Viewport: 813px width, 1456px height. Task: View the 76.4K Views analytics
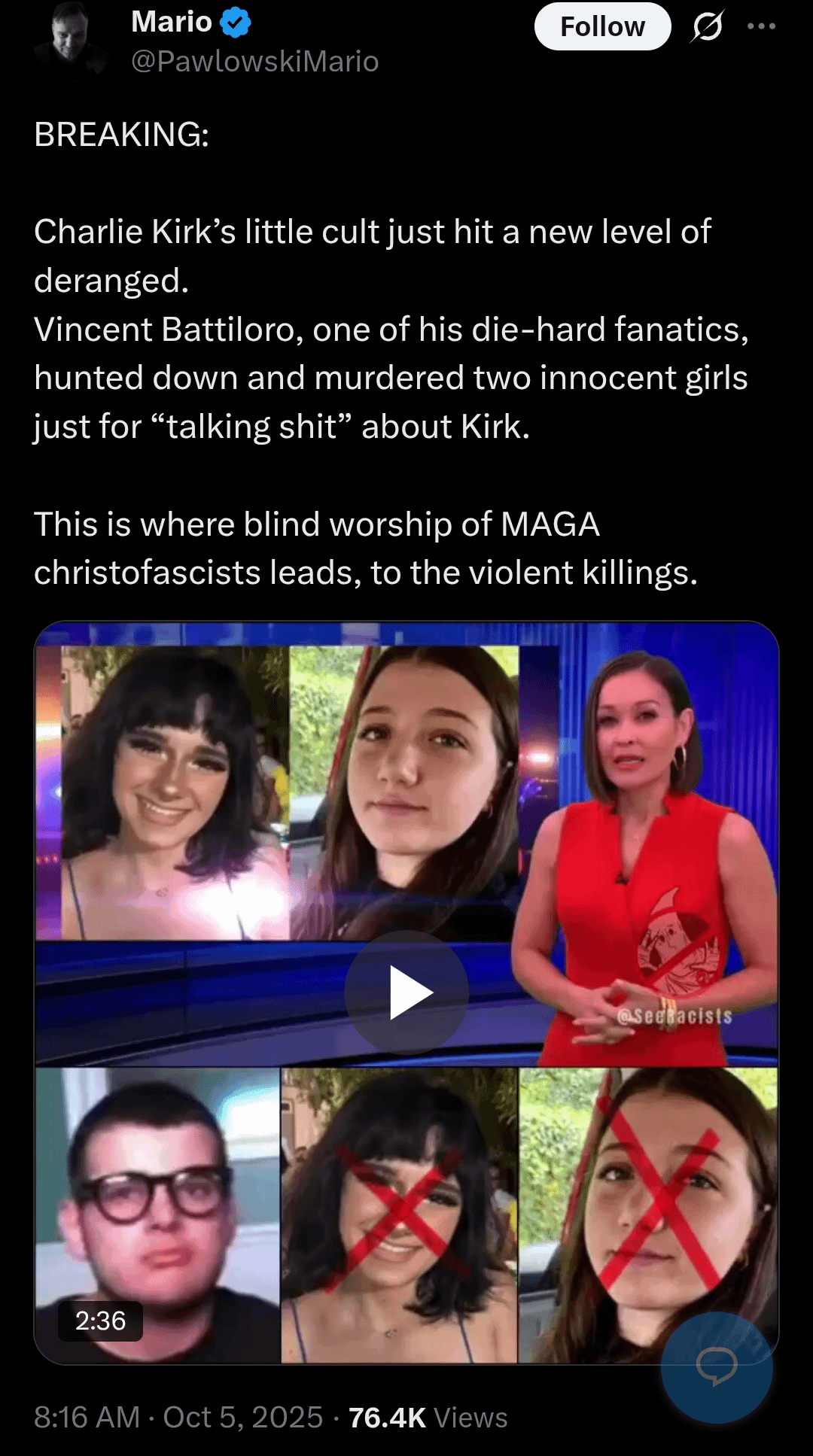coord(428,1418)
